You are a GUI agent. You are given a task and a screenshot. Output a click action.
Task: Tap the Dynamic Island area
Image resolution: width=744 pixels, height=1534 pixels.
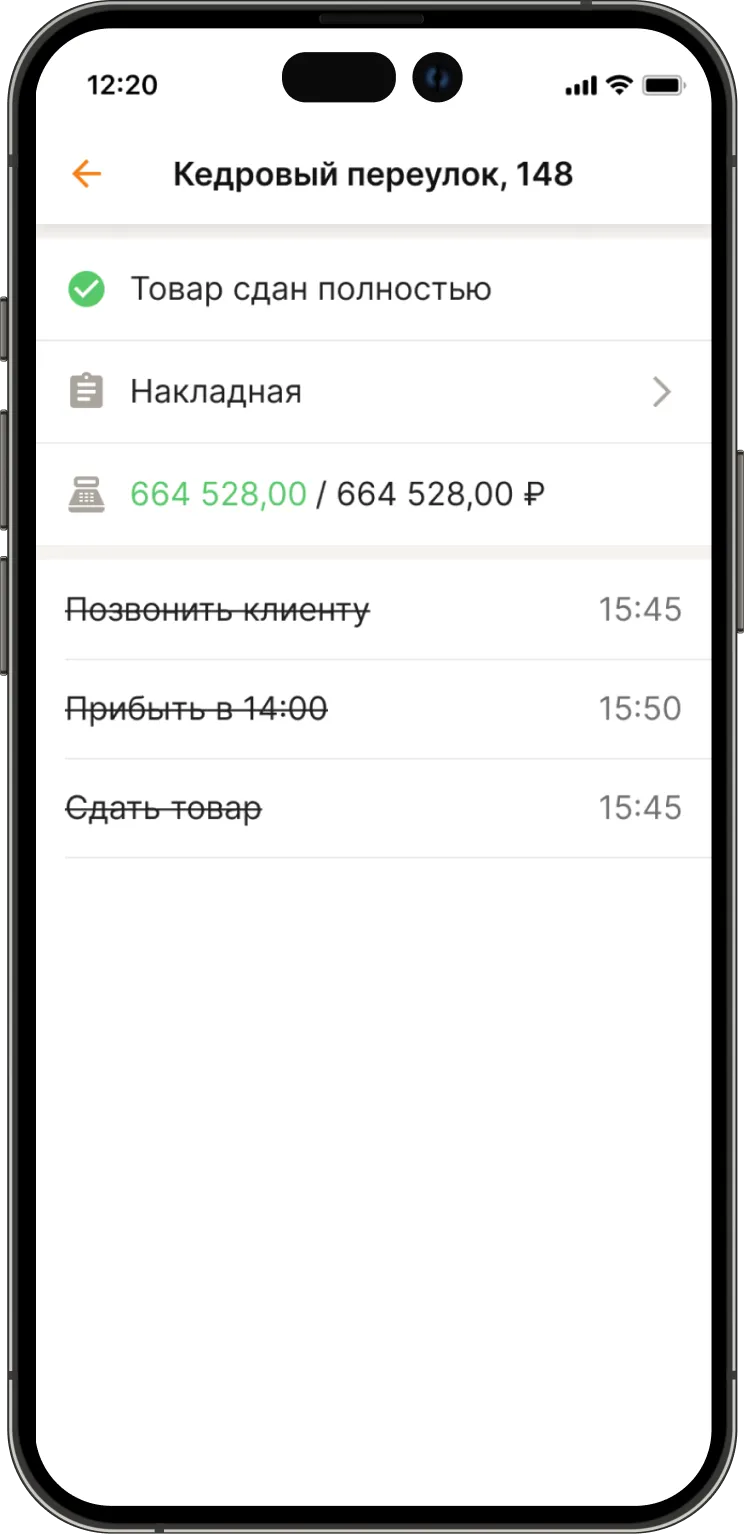click(339, 77)
